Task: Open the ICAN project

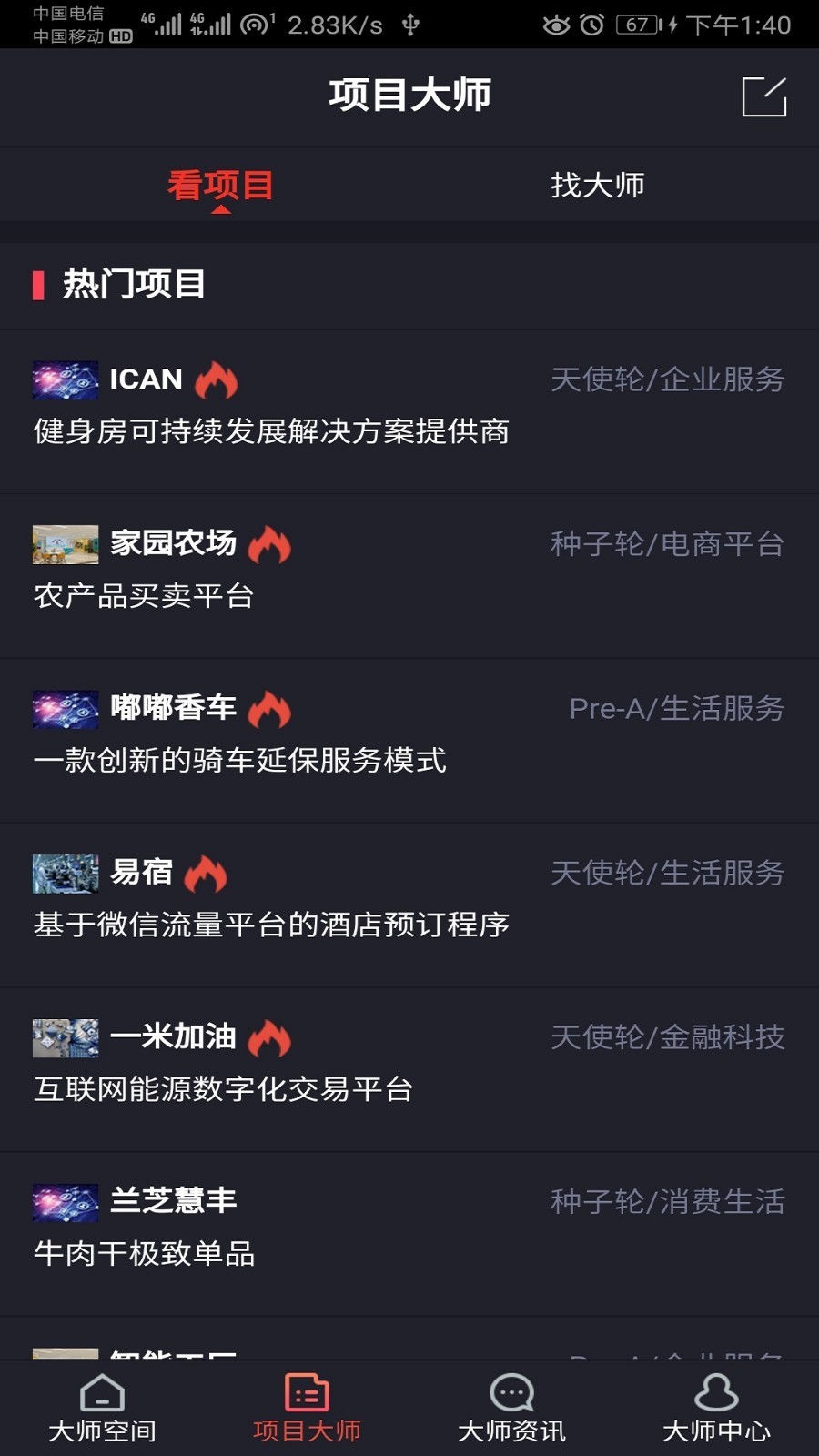Action: pos(409,406)
